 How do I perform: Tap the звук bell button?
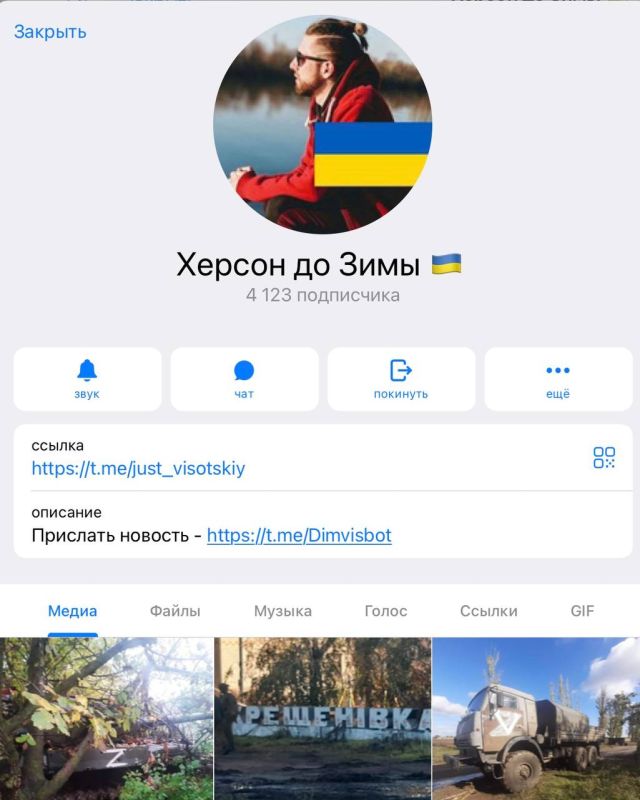click(88, 379)
